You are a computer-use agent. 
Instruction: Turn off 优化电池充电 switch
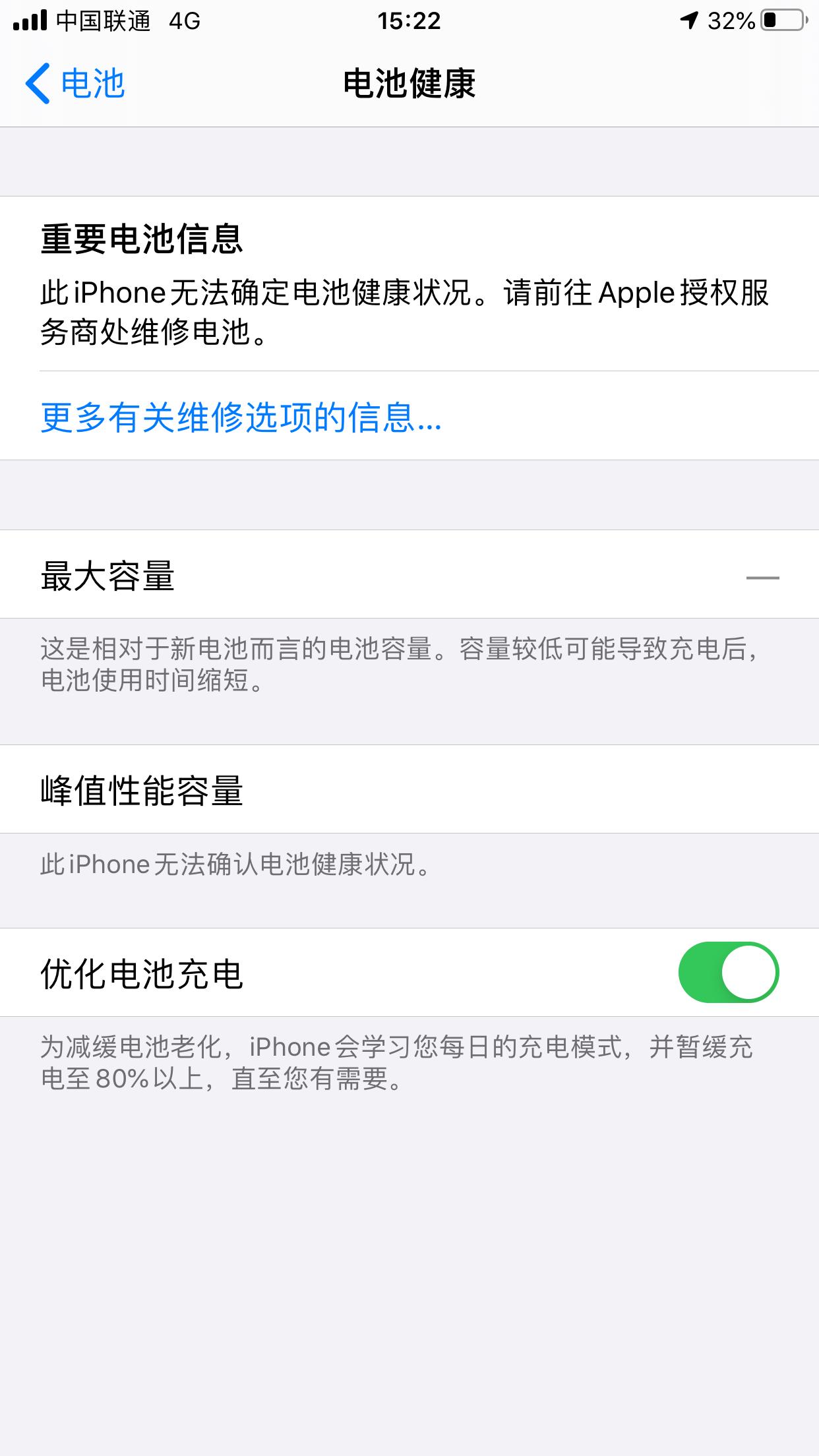pos(728,973)
